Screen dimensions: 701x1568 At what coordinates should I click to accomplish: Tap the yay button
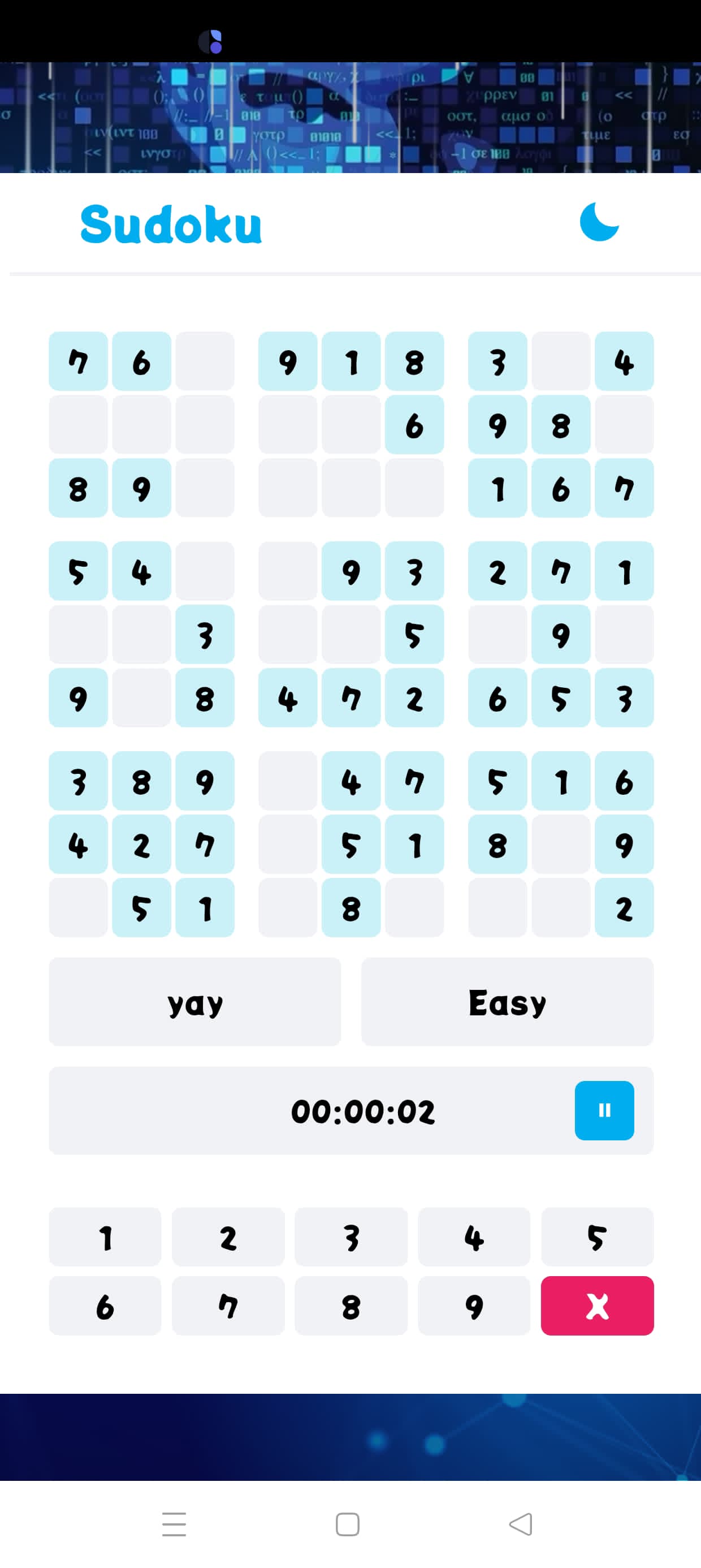tap(194, 1001)
